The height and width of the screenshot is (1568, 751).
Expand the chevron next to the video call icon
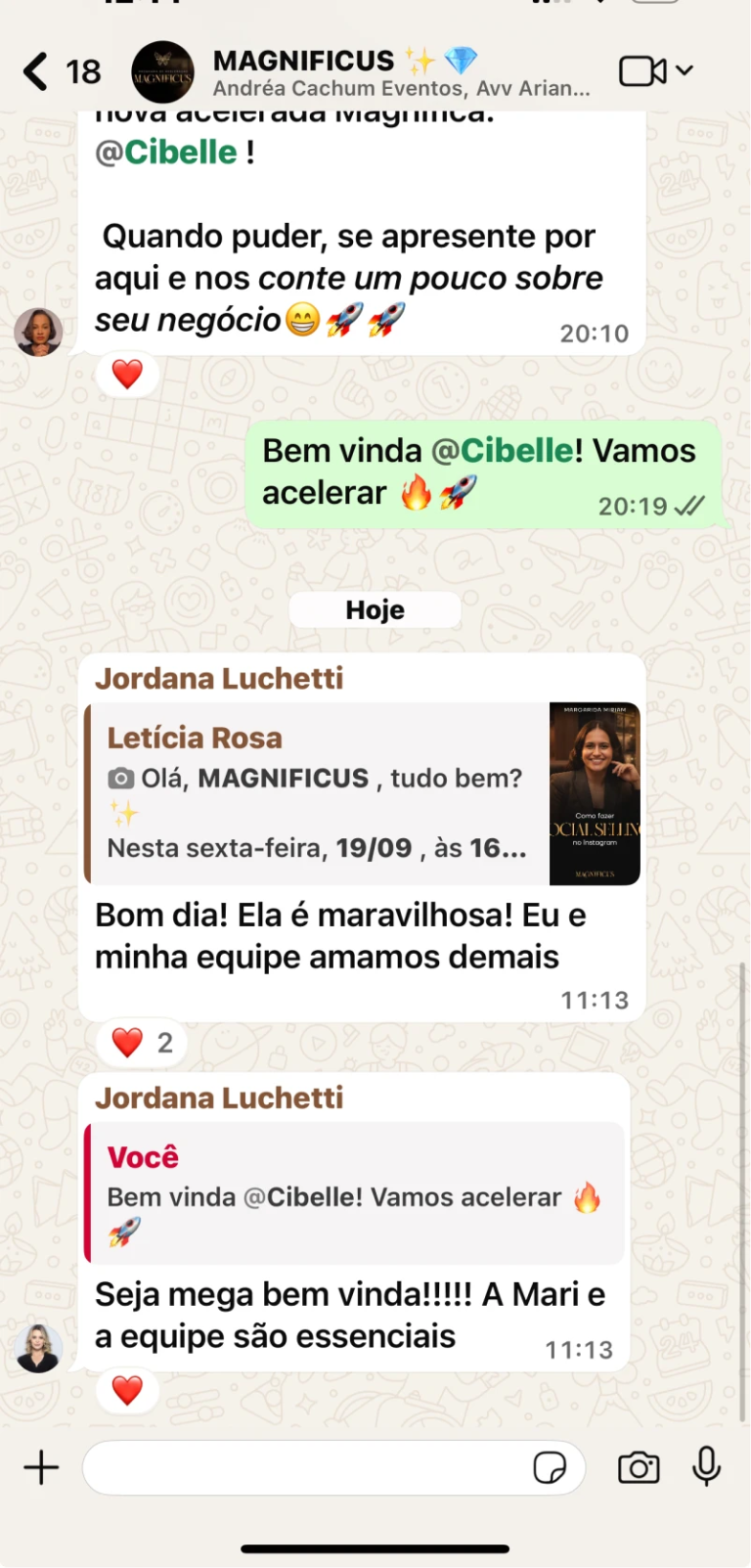[x=683, y=70]
